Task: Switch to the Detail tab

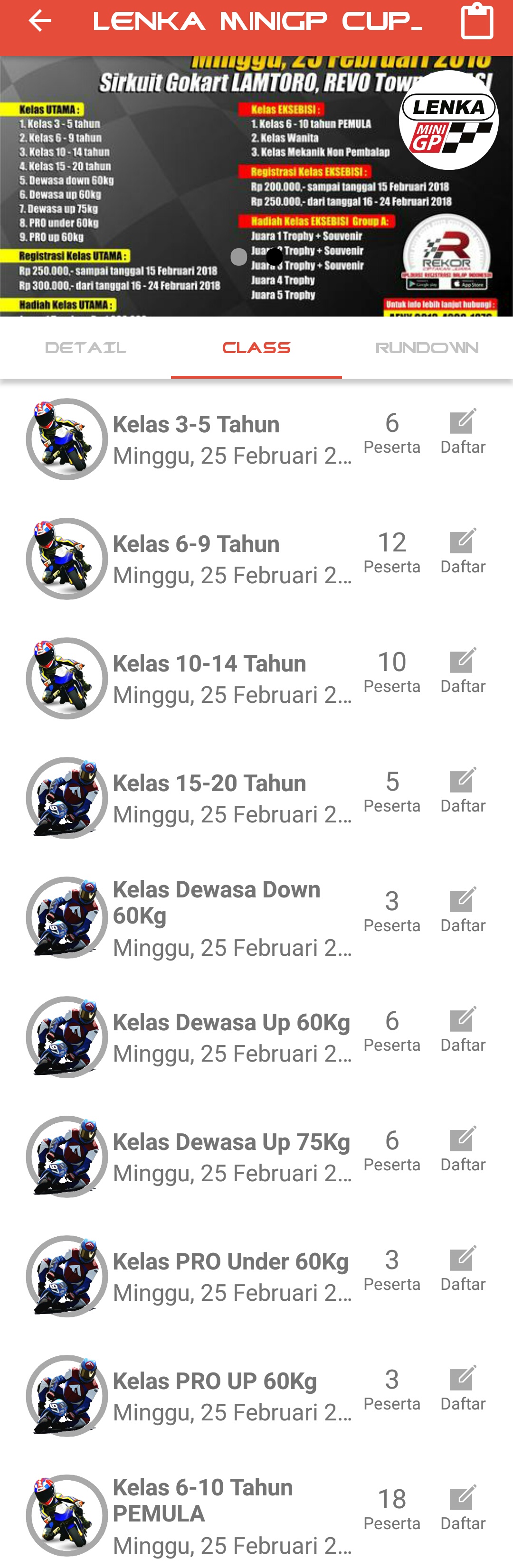Action: click(85, 348)
